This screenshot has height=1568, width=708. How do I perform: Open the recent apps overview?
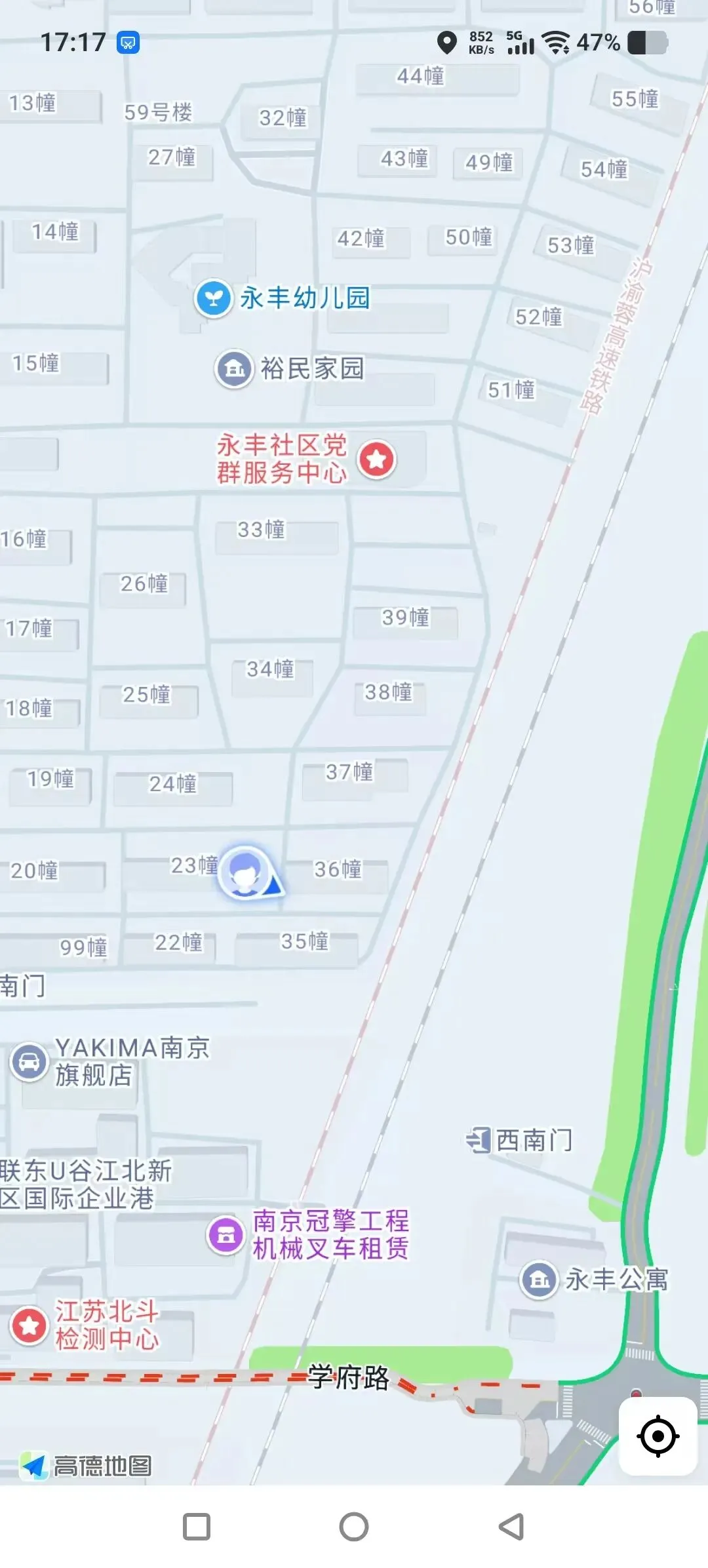coord(197,1527)
